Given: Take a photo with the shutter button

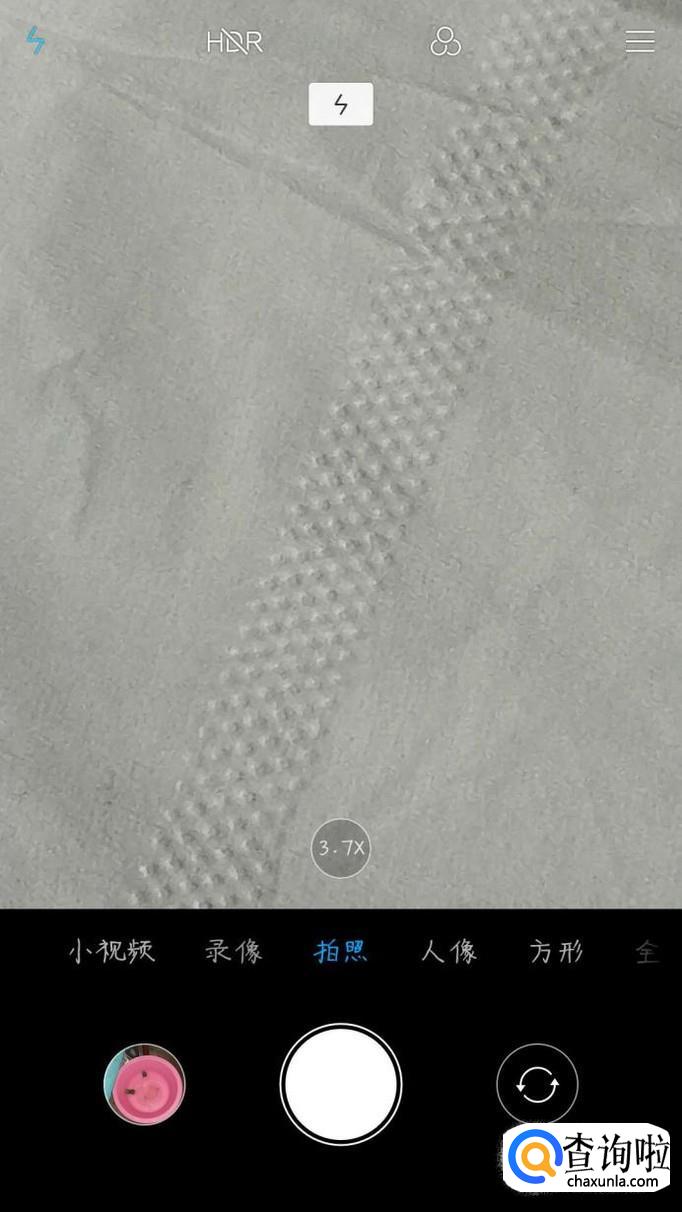Looking at the screenshot, I should [341, 1084].
